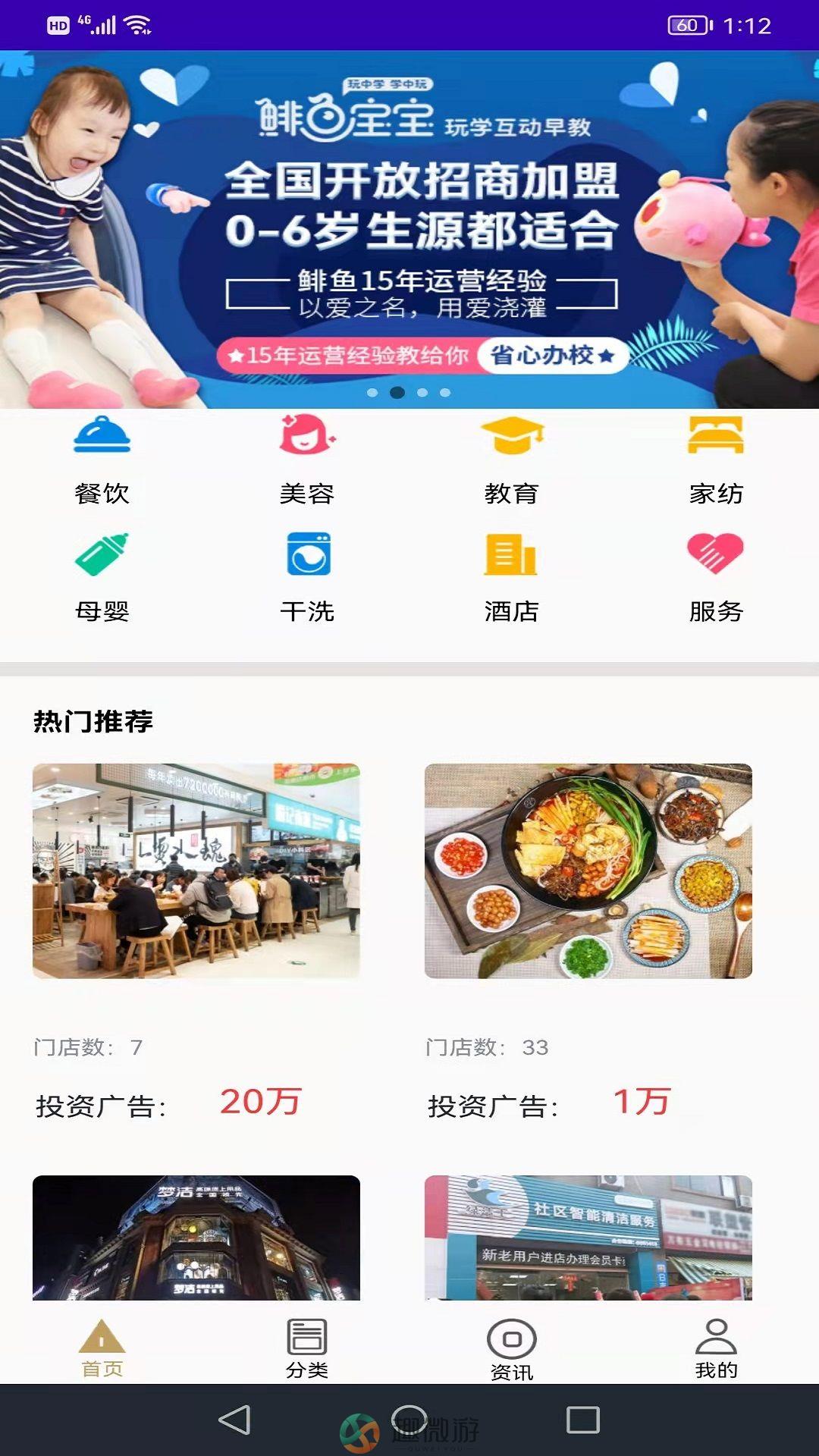Open the 梦洁 building card
The width and height of the screenshot is (819, 1456).
pos(196,1238)
